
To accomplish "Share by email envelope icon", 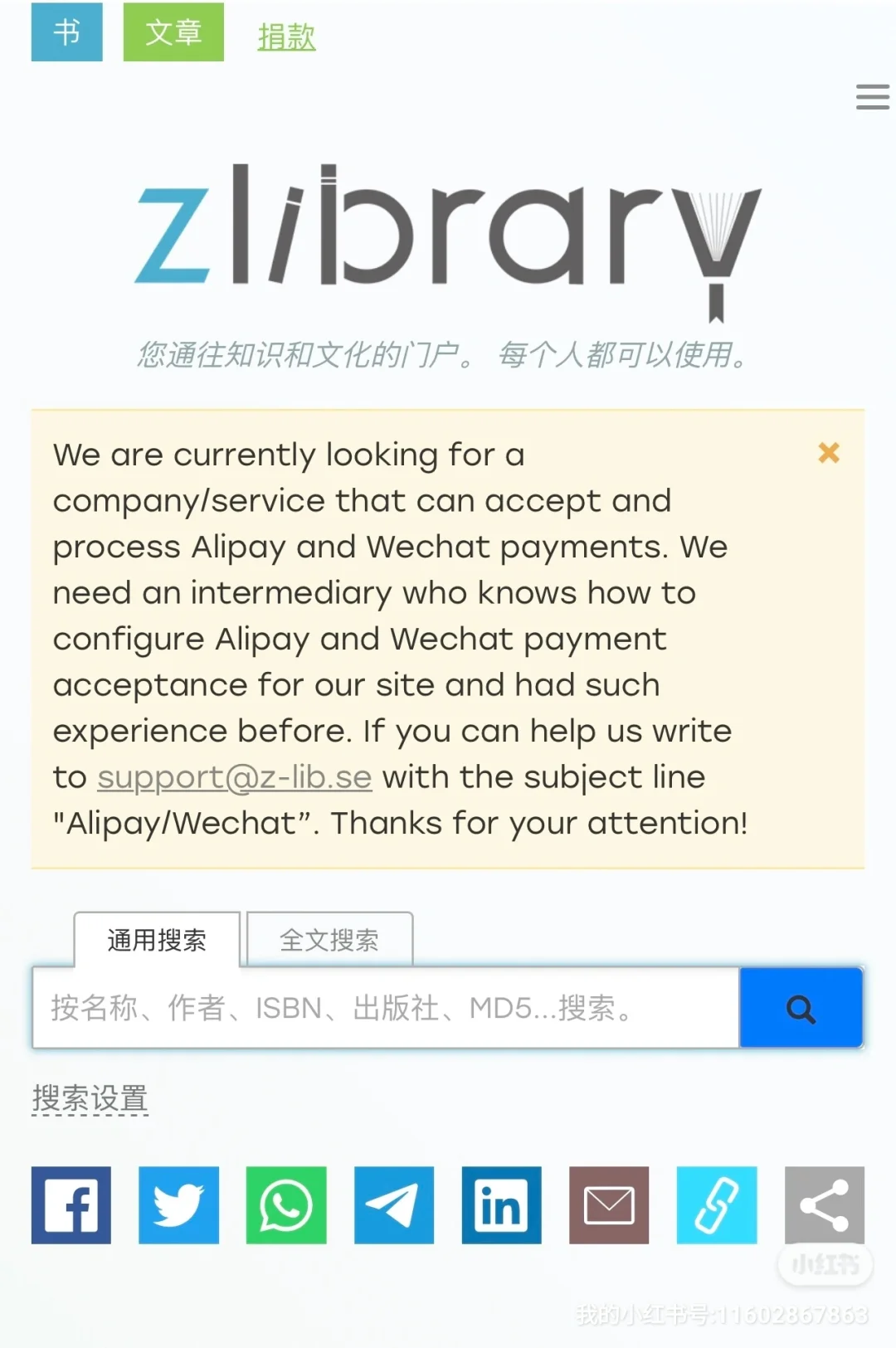I will click(609, 1205).
